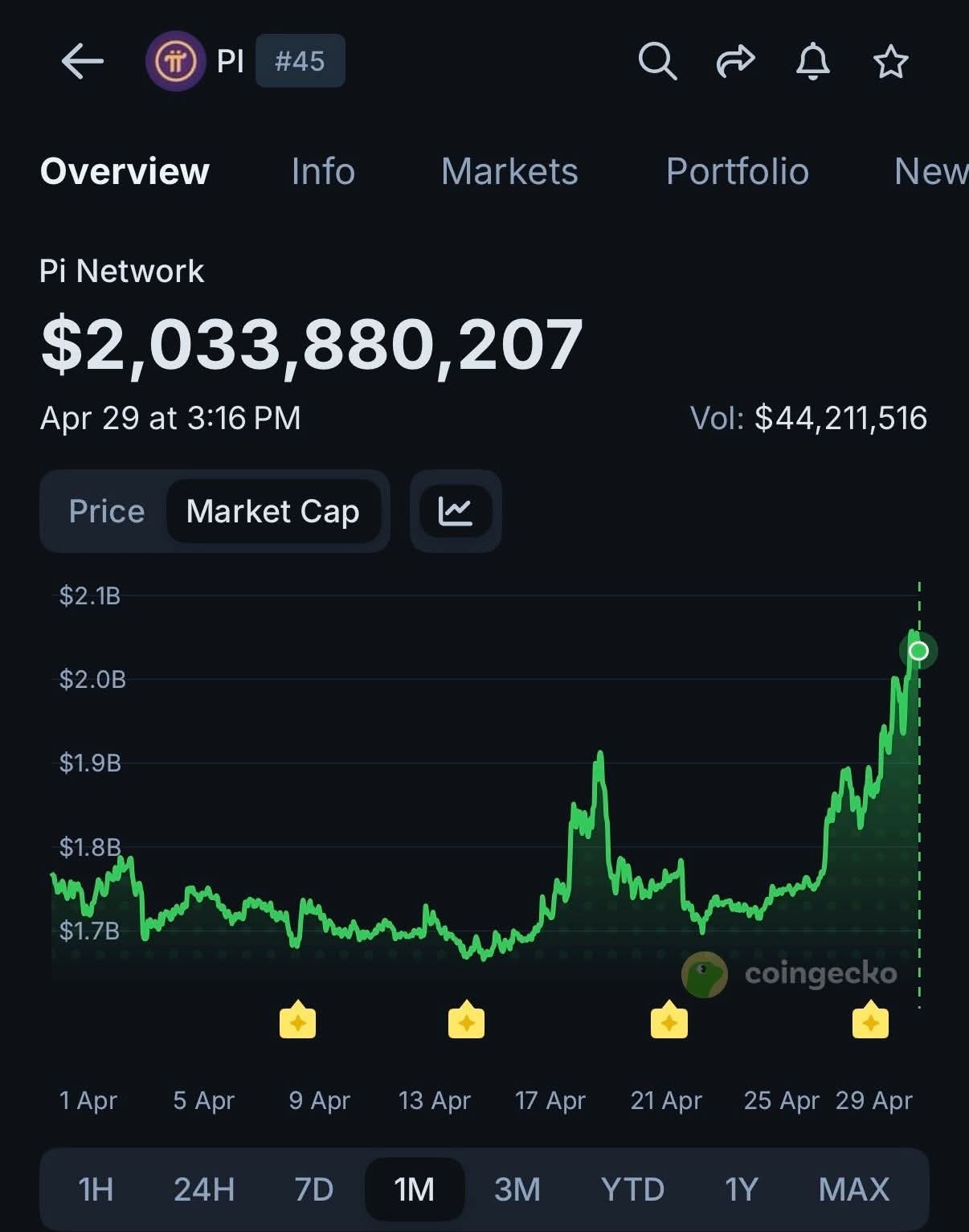The width and height of the screenshot is (969, 1232).
Task: Show year-to-date YTD chart
Action: click(632, 1189)
